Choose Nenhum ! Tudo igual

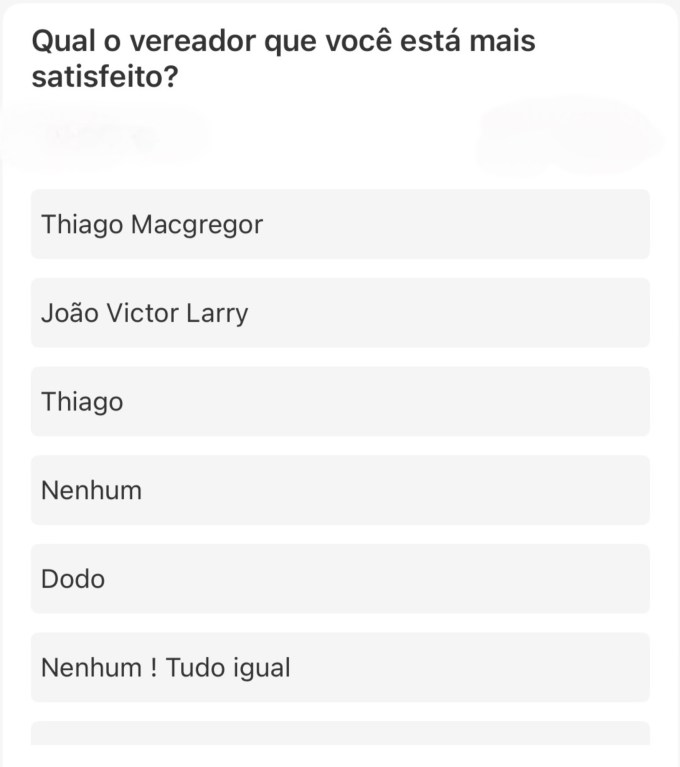pyautogui.click(x=340, y=667)
